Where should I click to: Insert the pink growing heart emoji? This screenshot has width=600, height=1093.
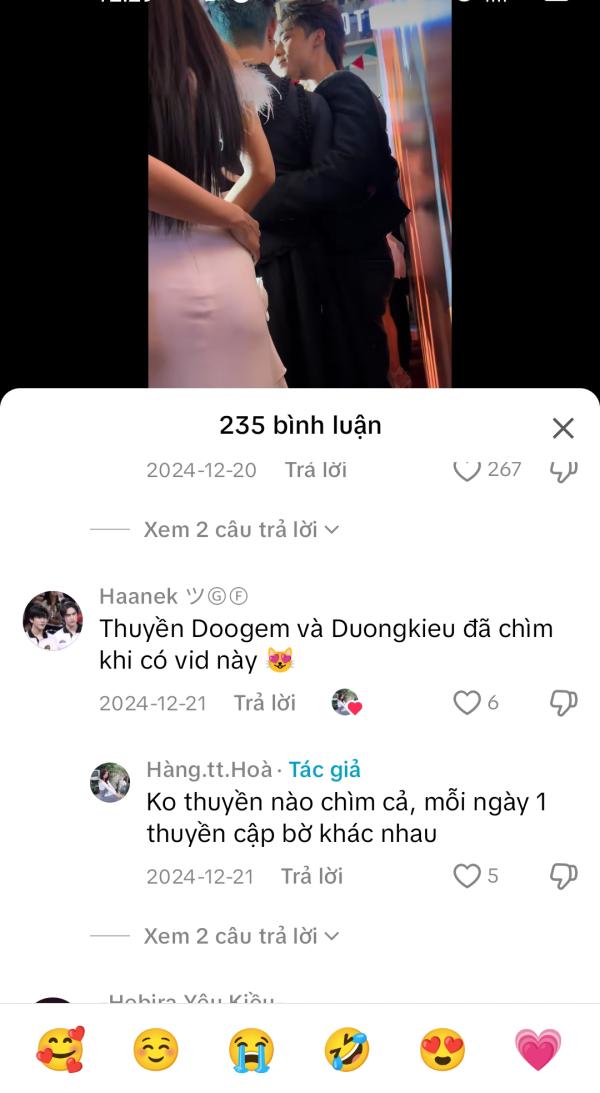[x=538, y=1049]
